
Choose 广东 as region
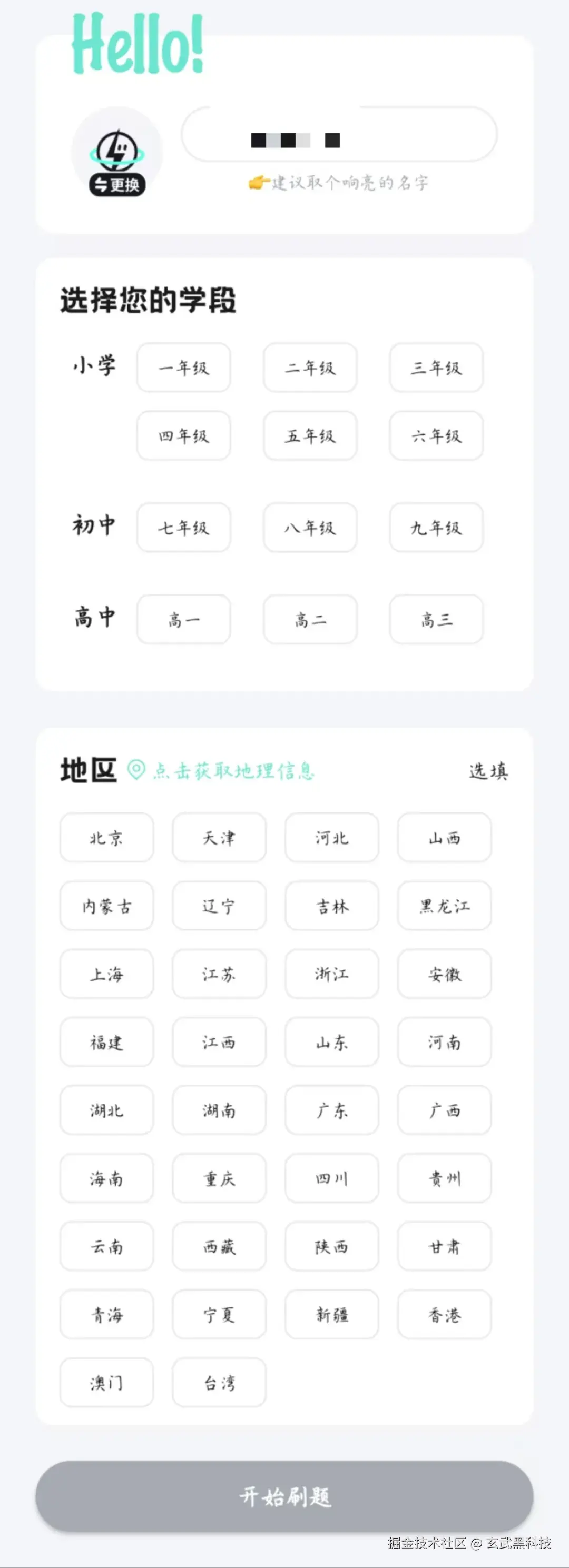click(331, 1110)
